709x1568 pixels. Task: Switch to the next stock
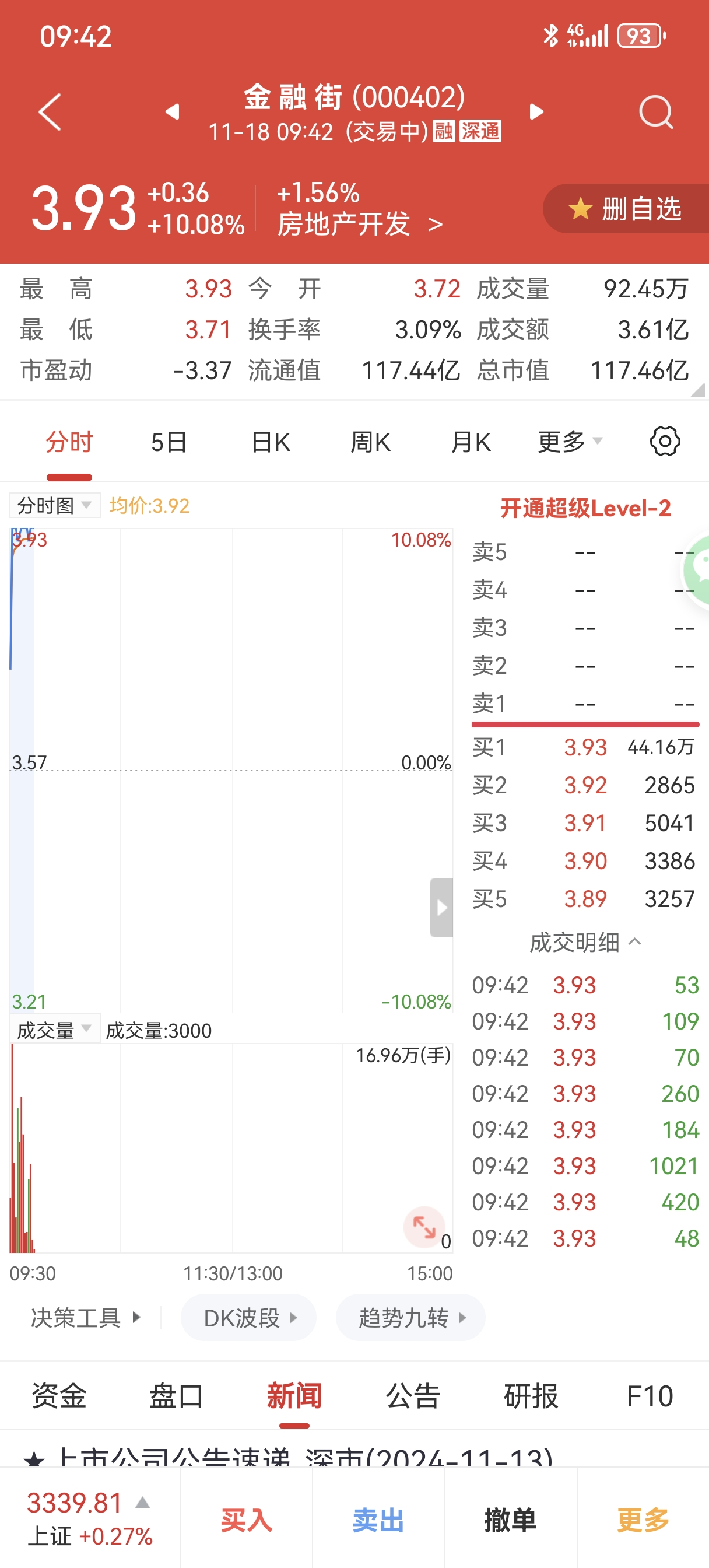tap(536, 112)
